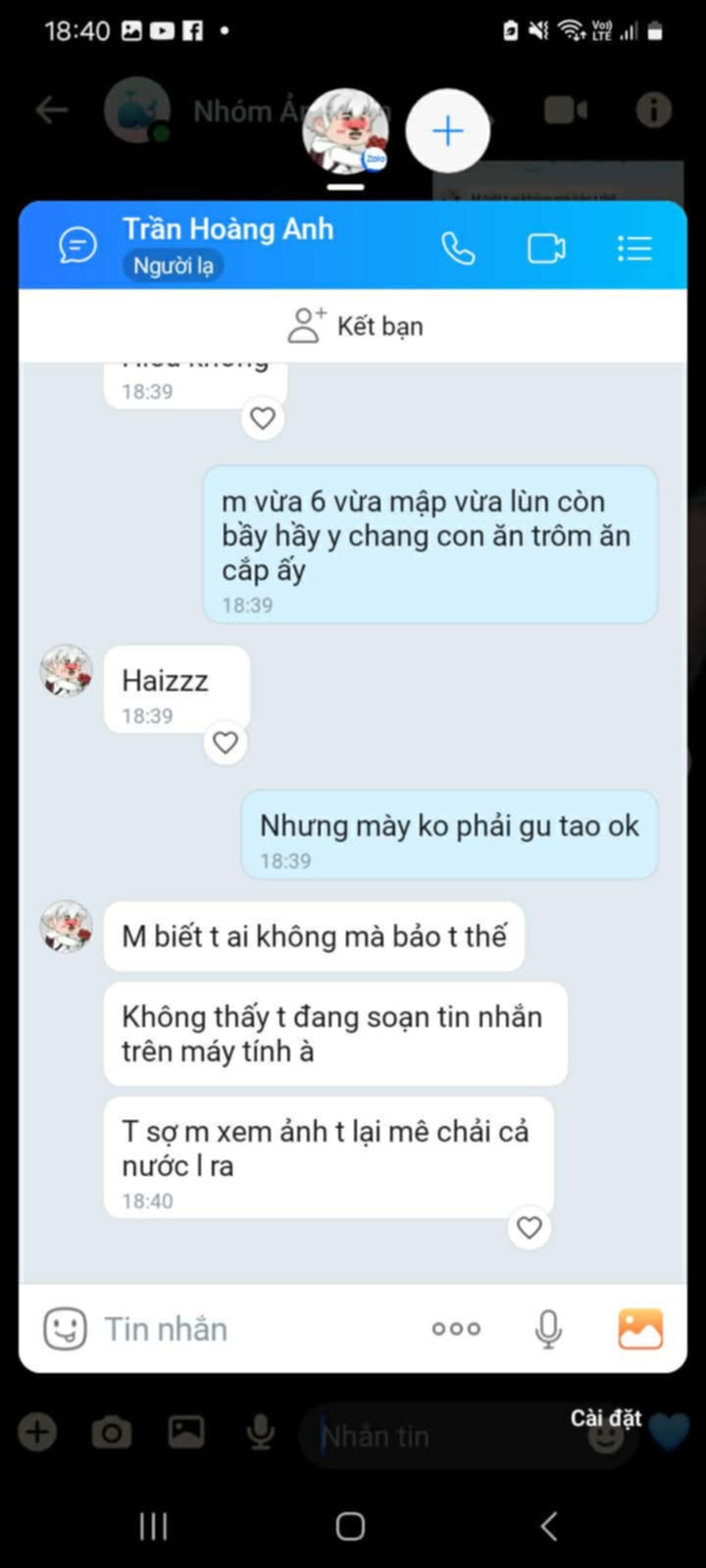
Task: Open the photo gallery picker
Action: click(x=640, y=1329)
